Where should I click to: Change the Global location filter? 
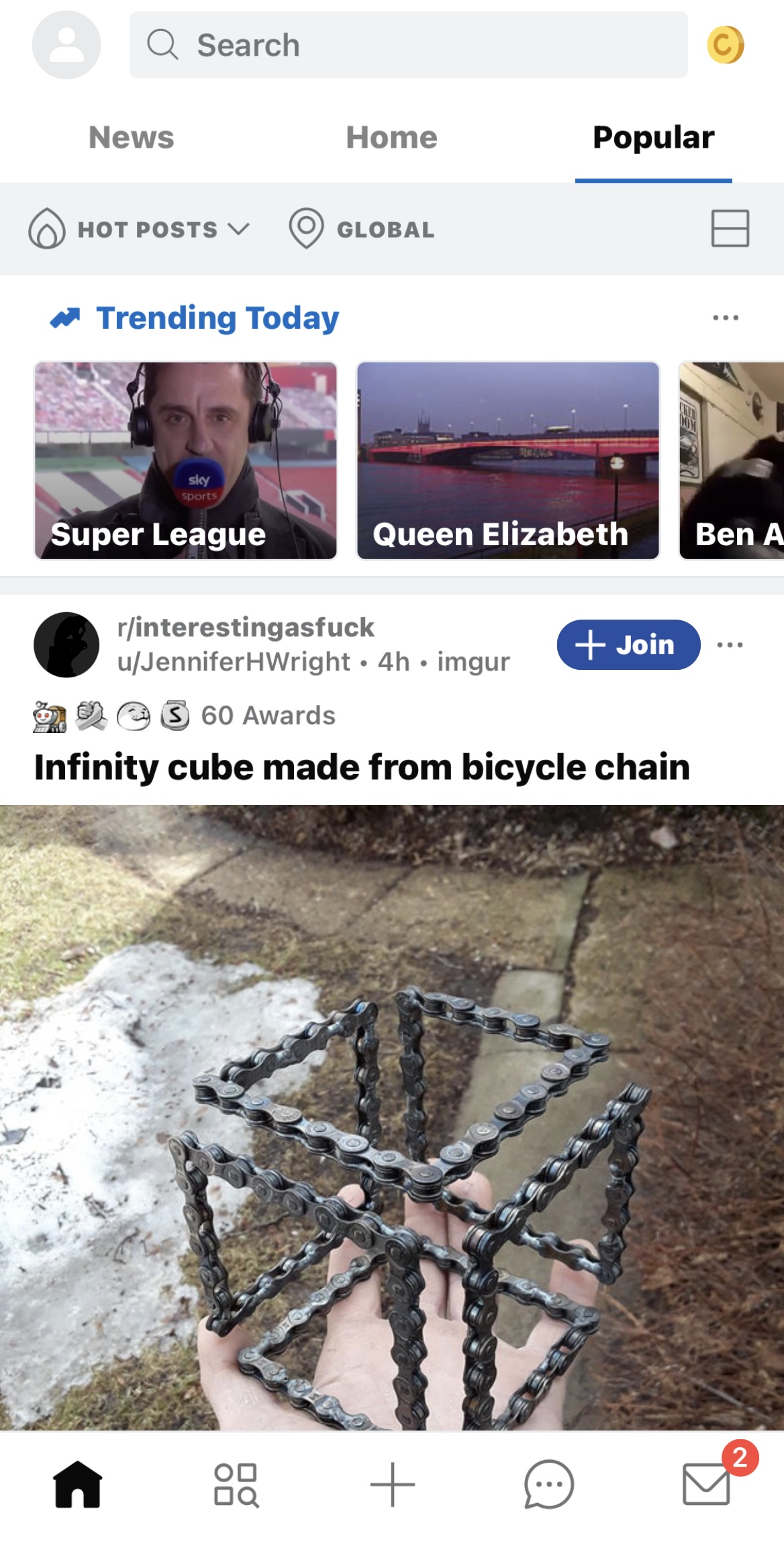362,229
